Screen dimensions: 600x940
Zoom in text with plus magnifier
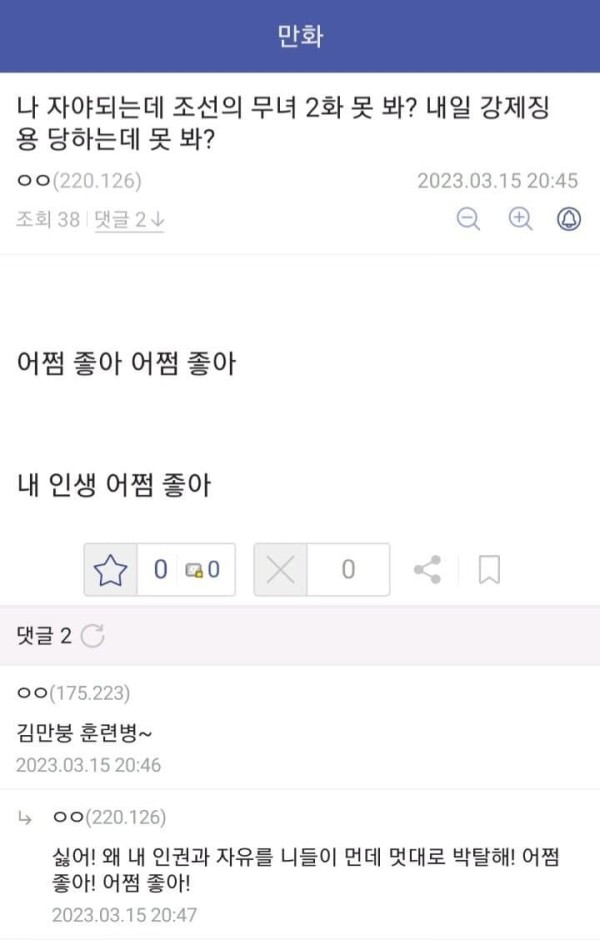[x=520, y=219]
